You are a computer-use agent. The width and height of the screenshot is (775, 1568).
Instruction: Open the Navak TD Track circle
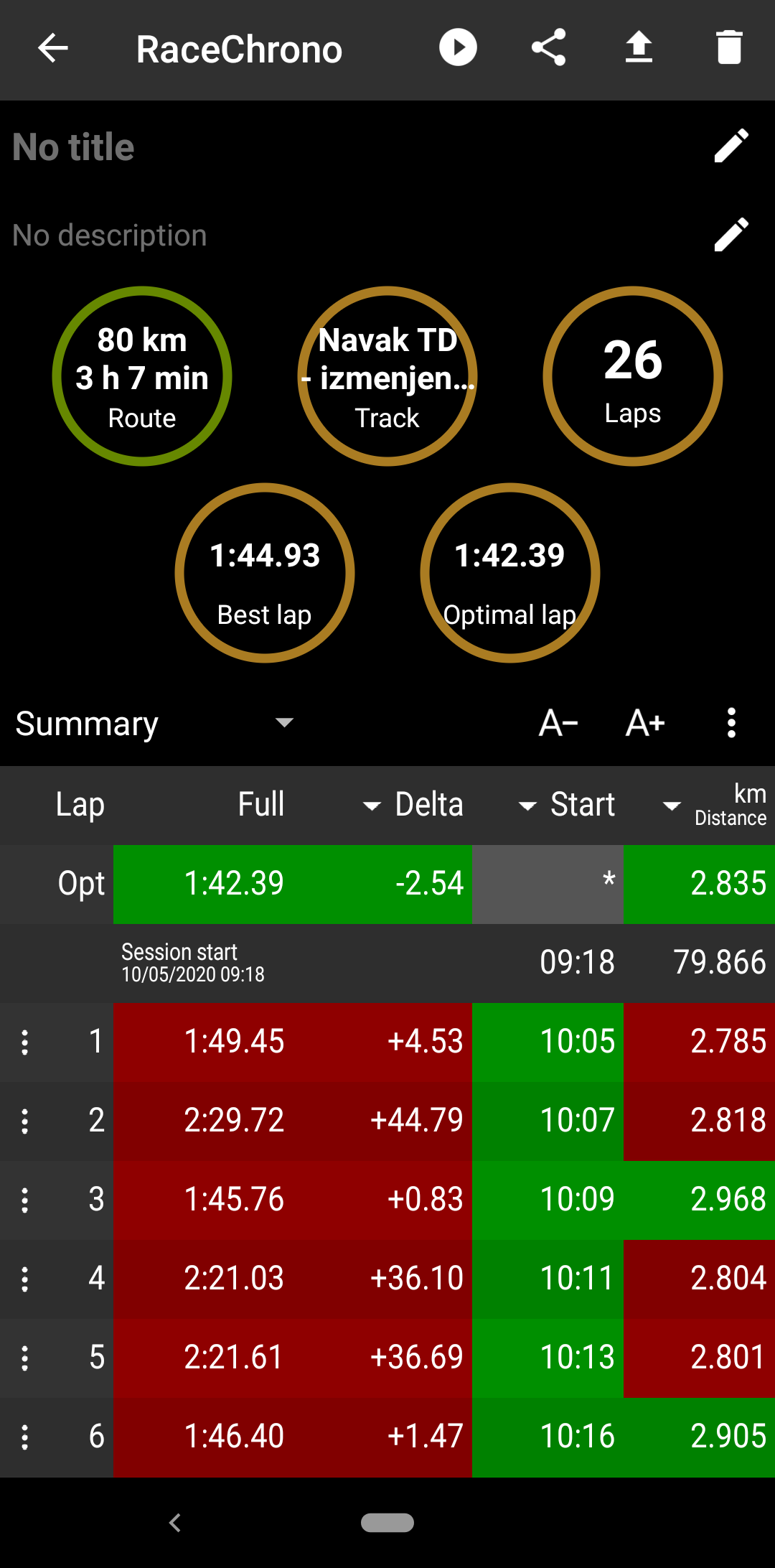[387, 376]
